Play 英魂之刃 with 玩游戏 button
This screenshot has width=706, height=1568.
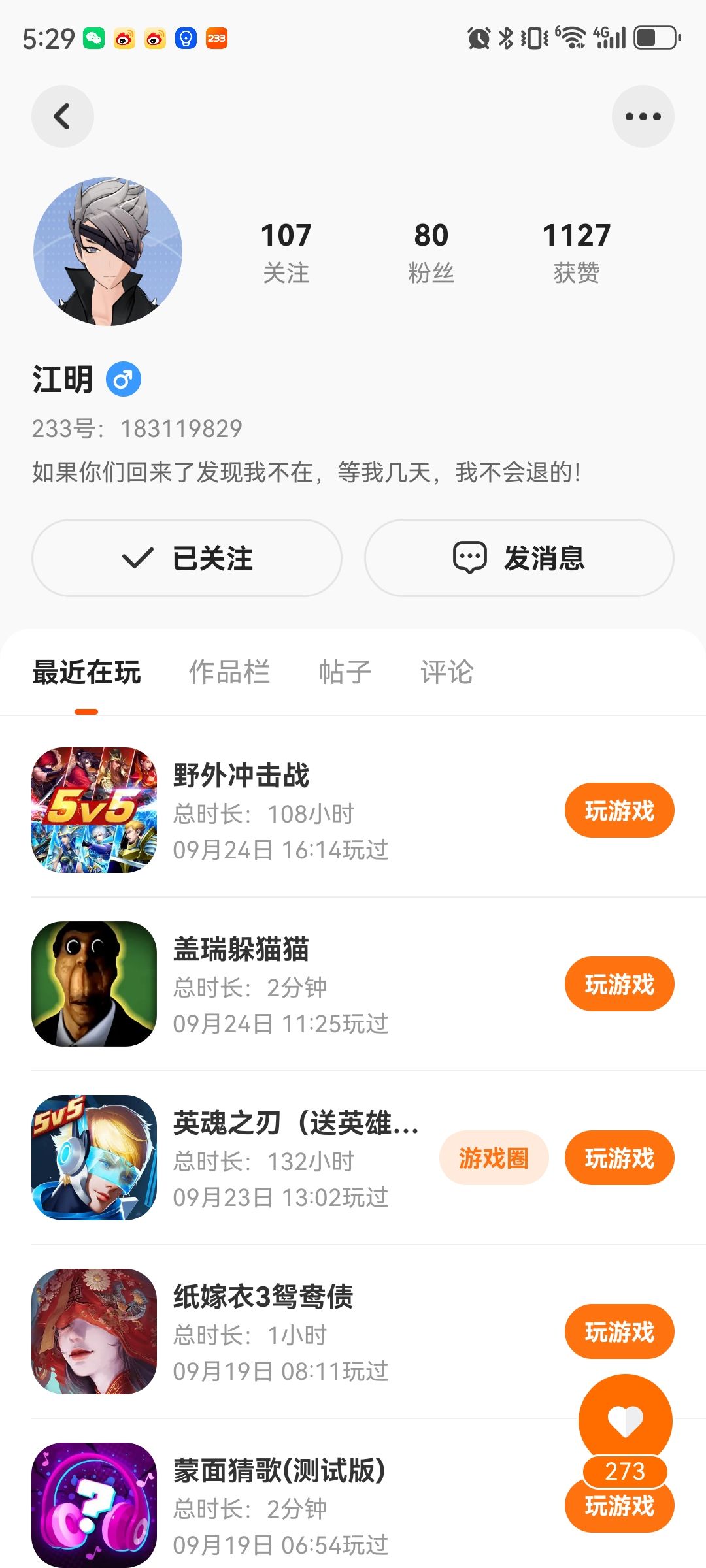tap(619, 1158)
